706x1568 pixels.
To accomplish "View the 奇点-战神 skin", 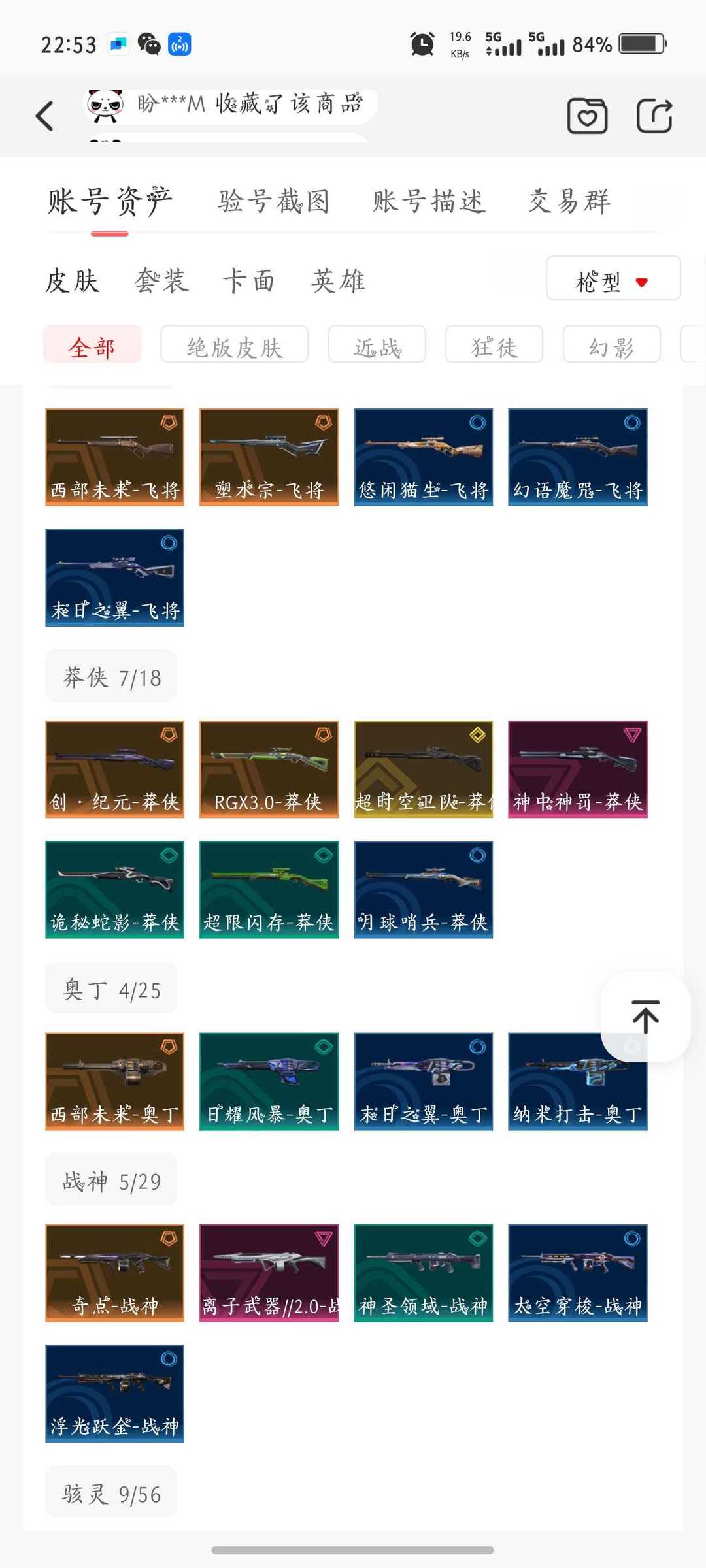I will [x=114, y=1273].
